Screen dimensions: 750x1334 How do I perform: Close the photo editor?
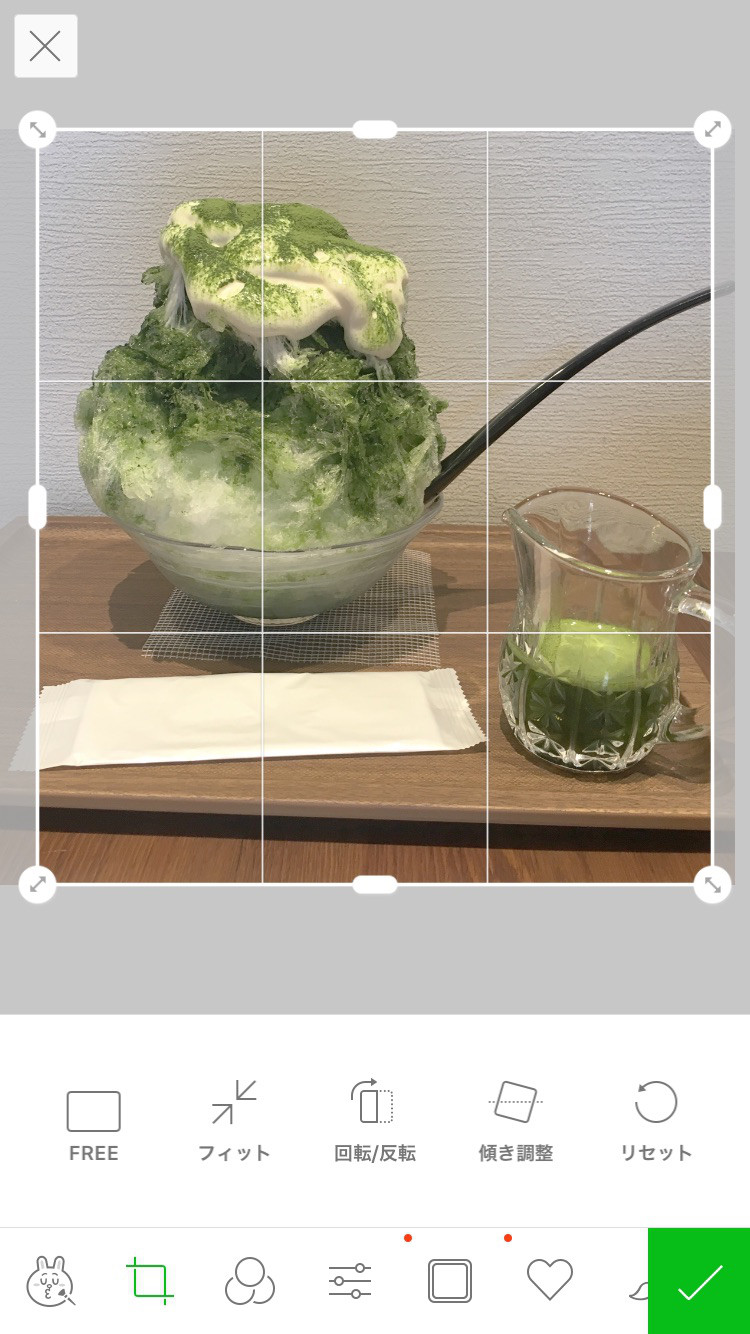tap(45, 46)
